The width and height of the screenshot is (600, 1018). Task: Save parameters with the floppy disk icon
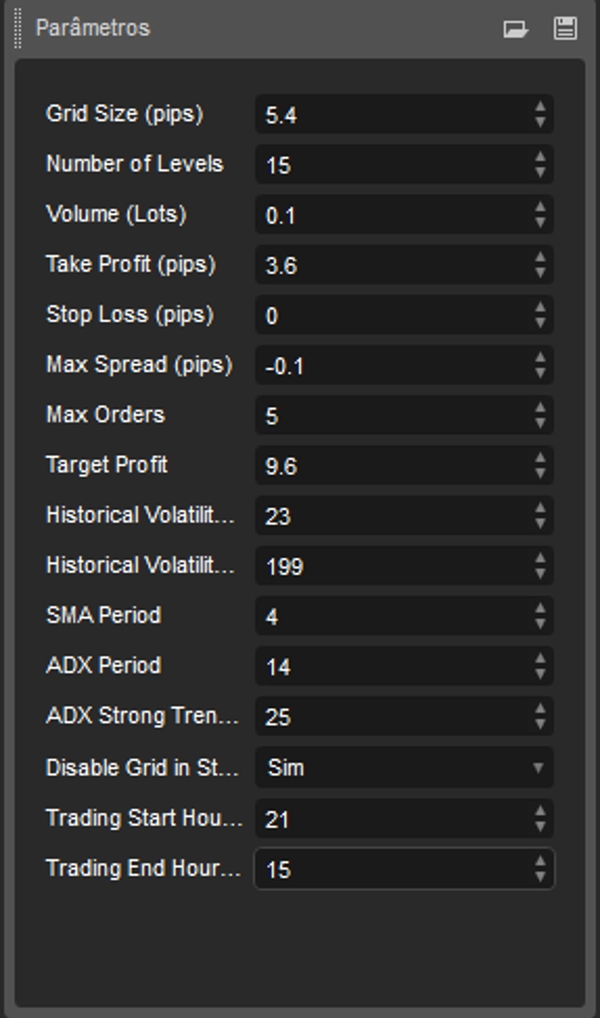point(565,28)
